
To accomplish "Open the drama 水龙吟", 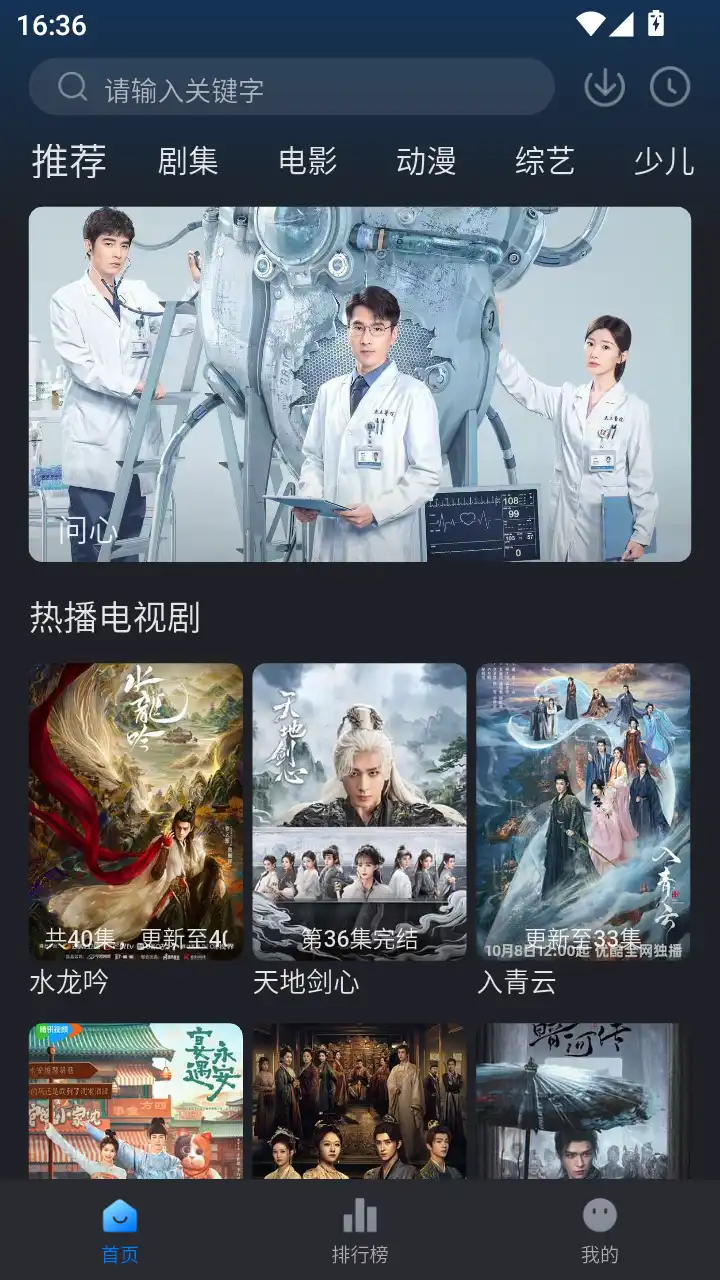I will click(136, 812).
